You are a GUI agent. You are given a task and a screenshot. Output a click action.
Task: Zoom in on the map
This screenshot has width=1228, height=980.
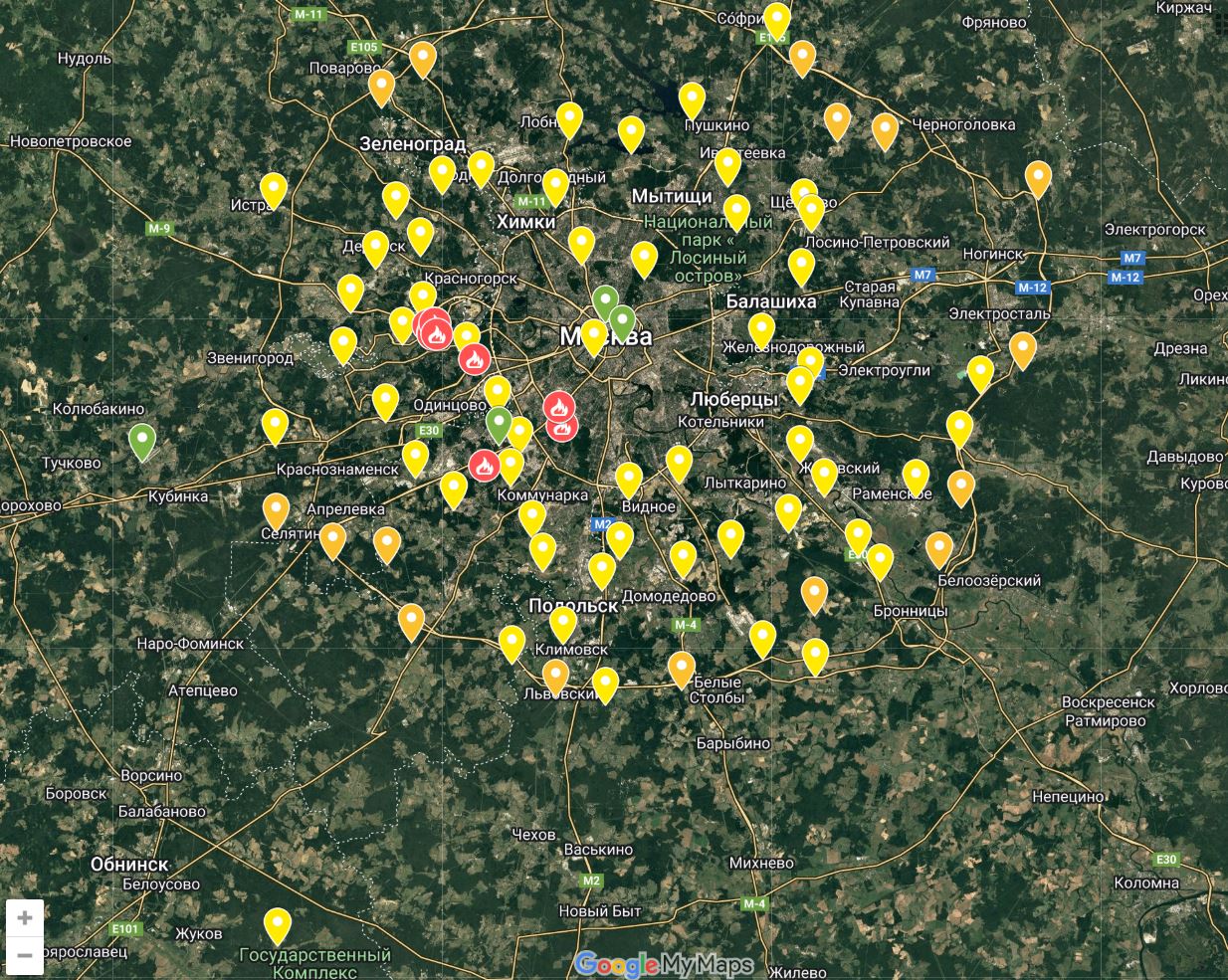click(x=25, y=917)
